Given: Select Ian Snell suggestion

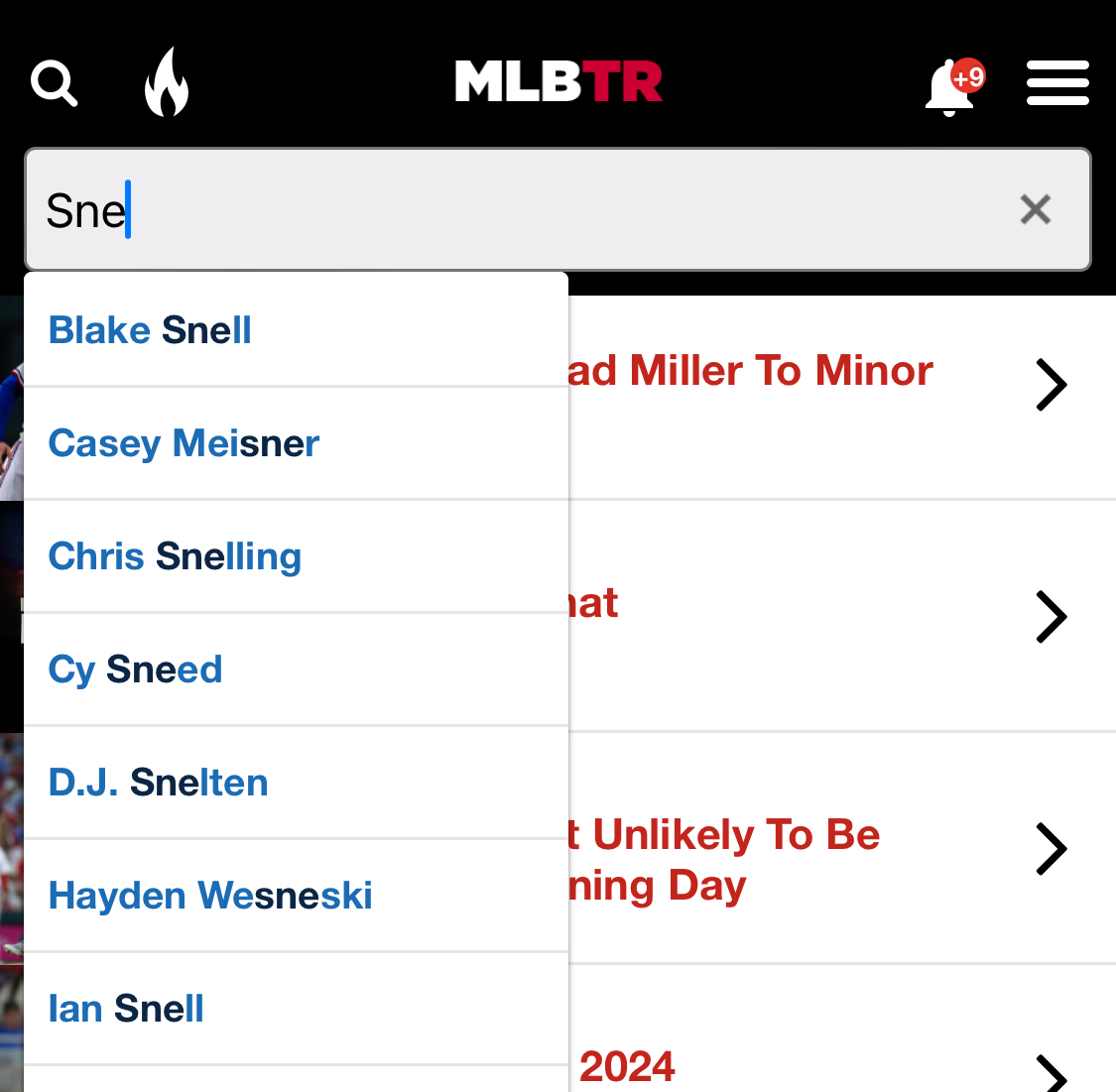Looking at the screenshot, I should (x=126, y=1009).
